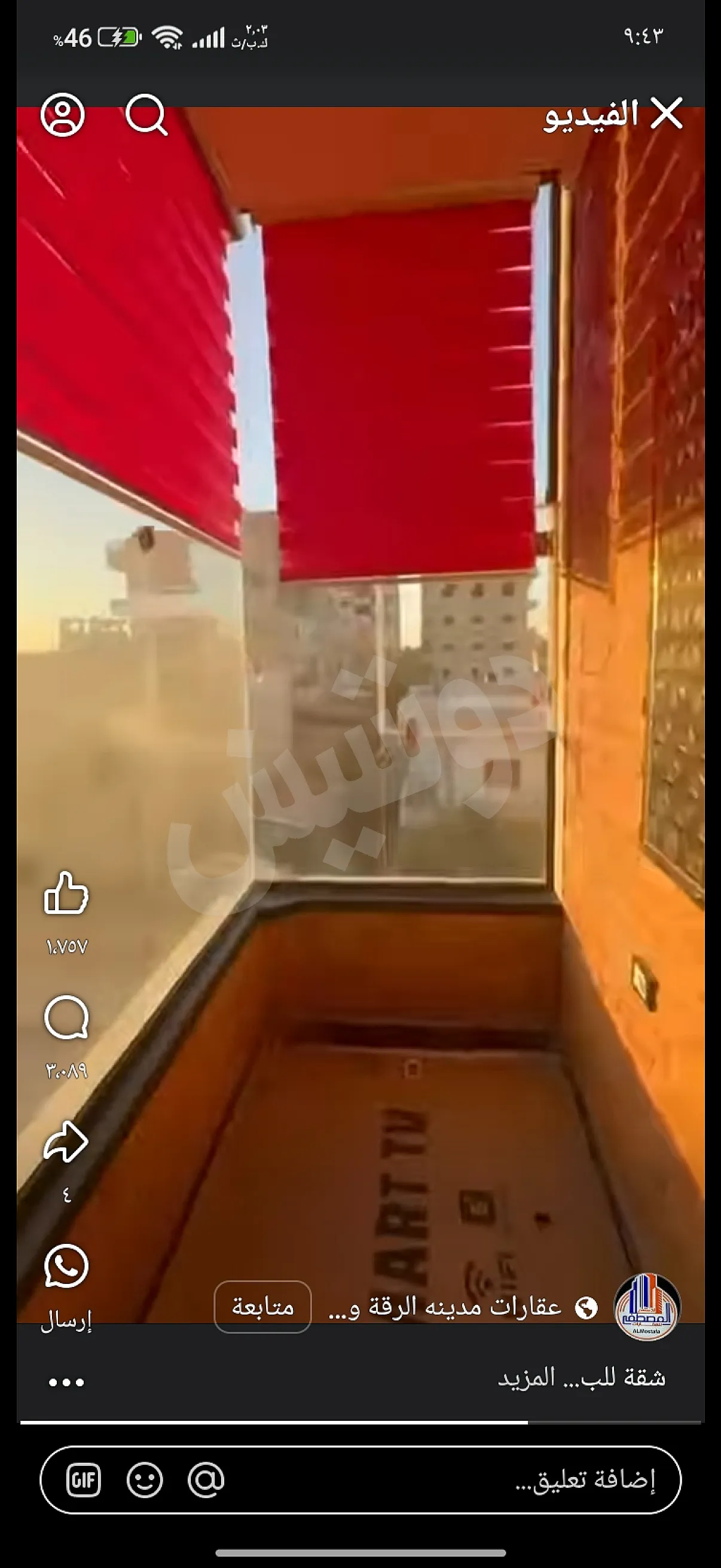Open the comments bubble
Viewport: 721px width, 1568px height.
(x=66, y=1017)
